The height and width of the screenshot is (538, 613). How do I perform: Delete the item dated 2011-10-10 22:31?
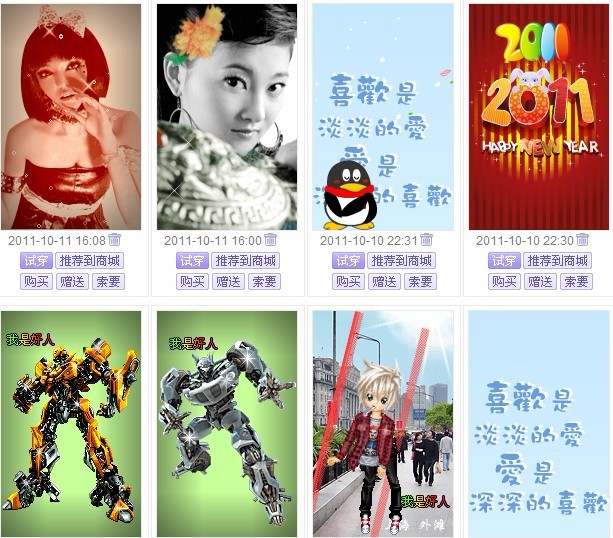coord(426,240)
